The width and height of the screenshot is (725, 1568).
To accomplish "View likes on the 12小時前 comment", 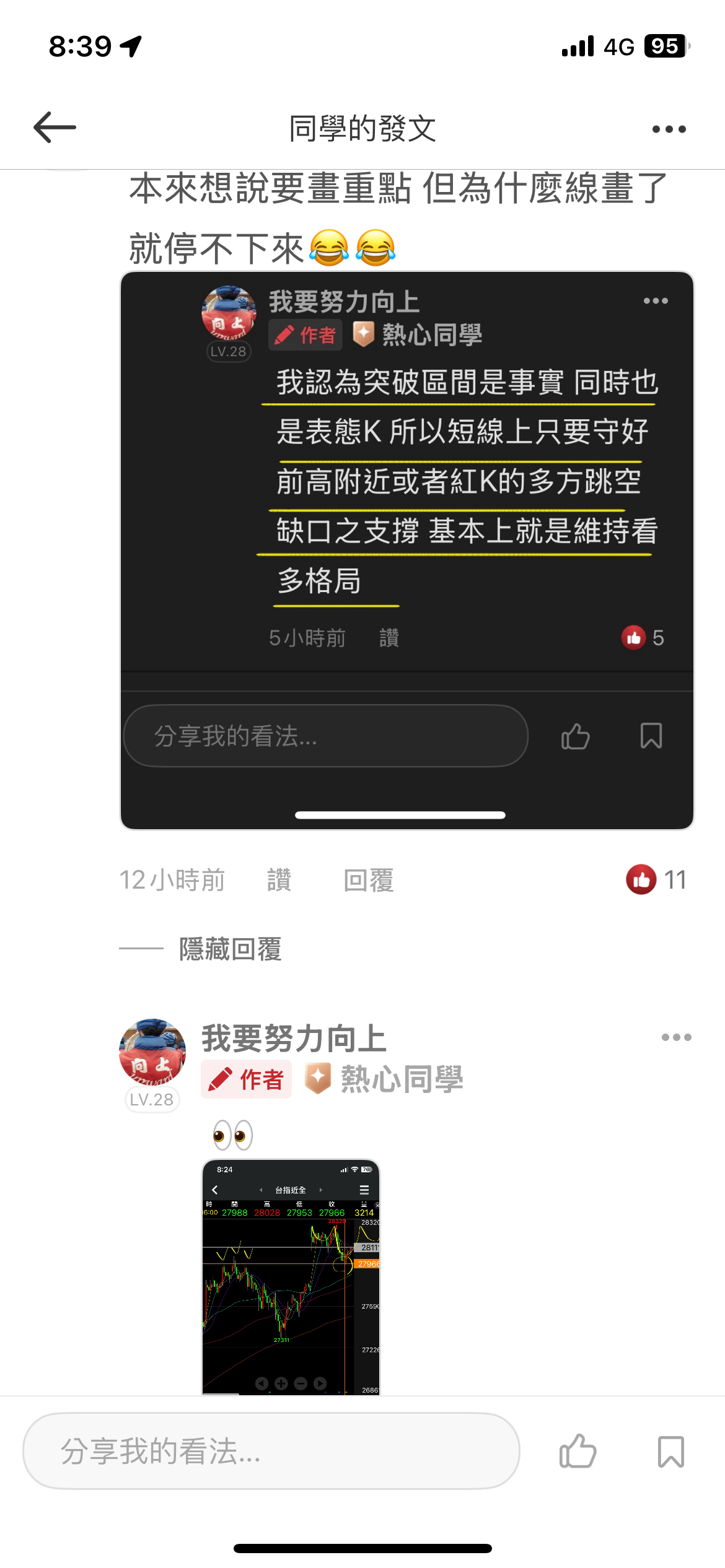I will [657, 880].
